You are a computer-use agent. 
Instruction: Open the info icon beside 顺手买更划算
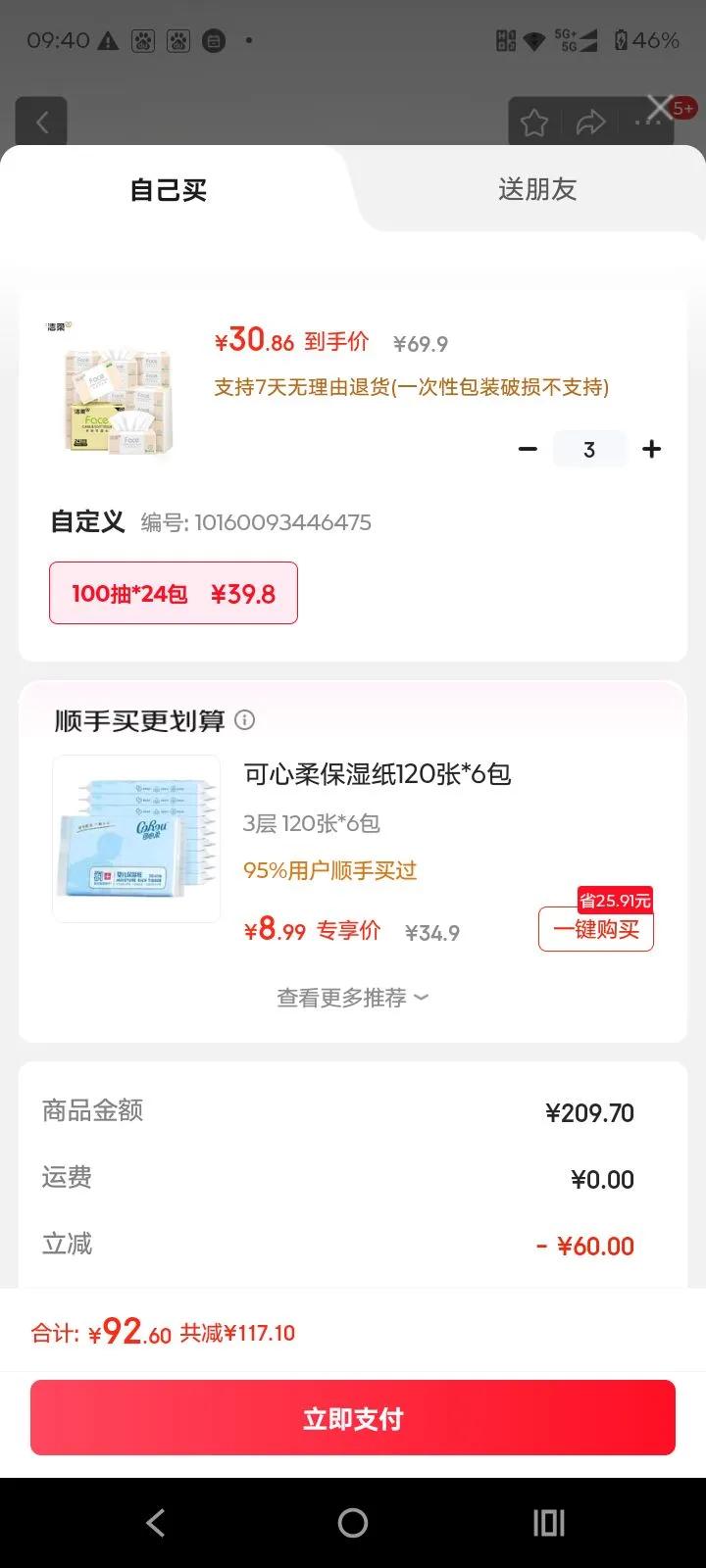click(x=245, y=720)
